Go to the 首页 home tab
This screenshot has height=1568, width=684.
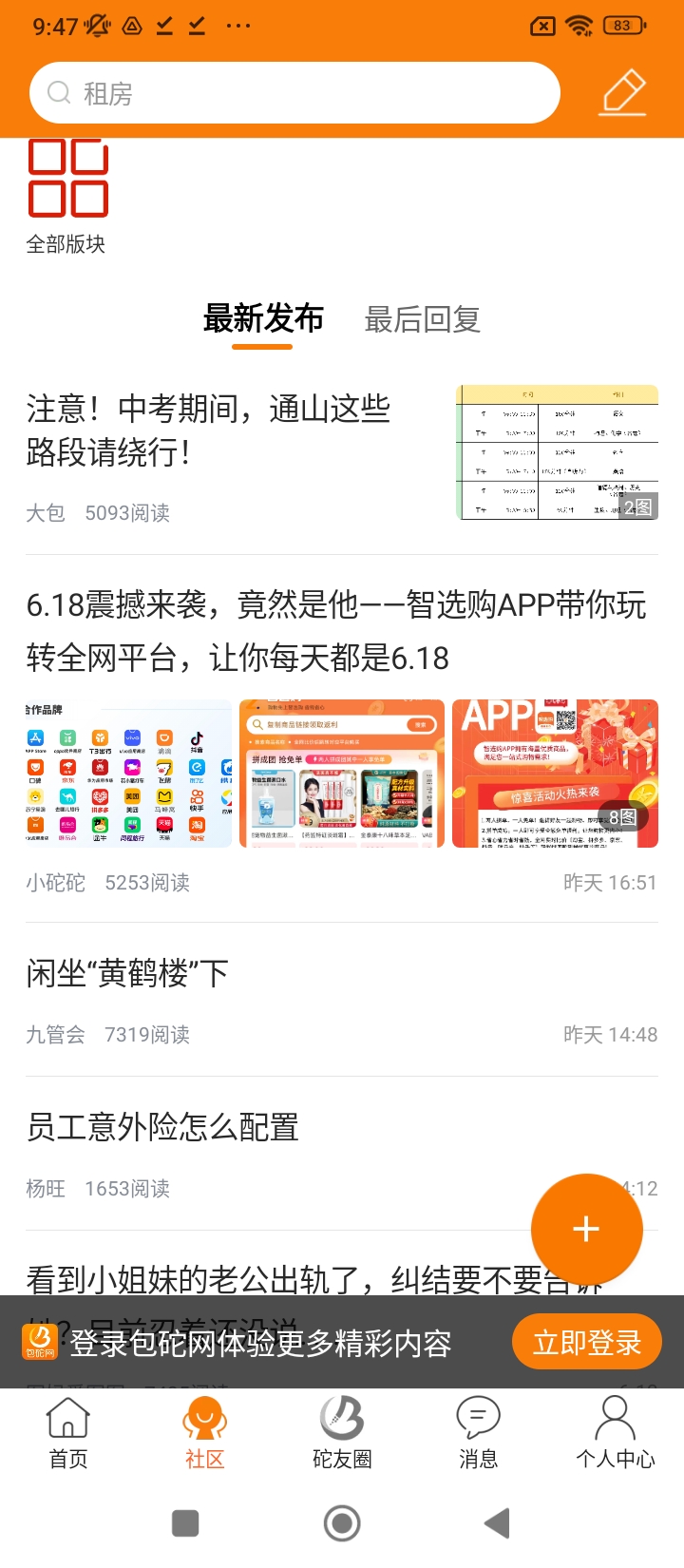tap(68, 1433)
